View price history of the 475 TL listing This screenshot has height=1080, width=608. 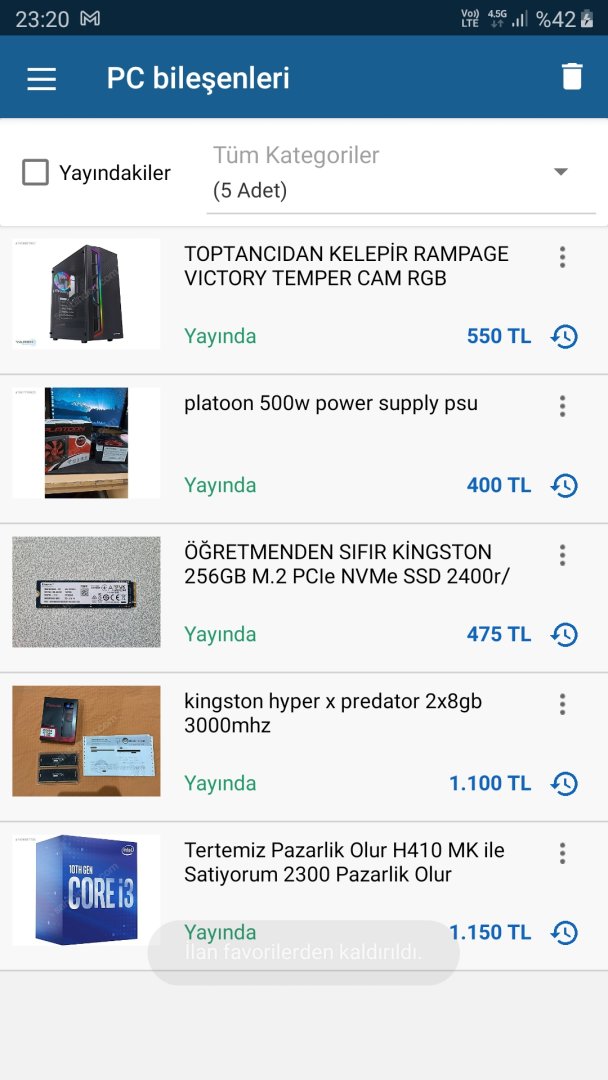tap(564, 635)
